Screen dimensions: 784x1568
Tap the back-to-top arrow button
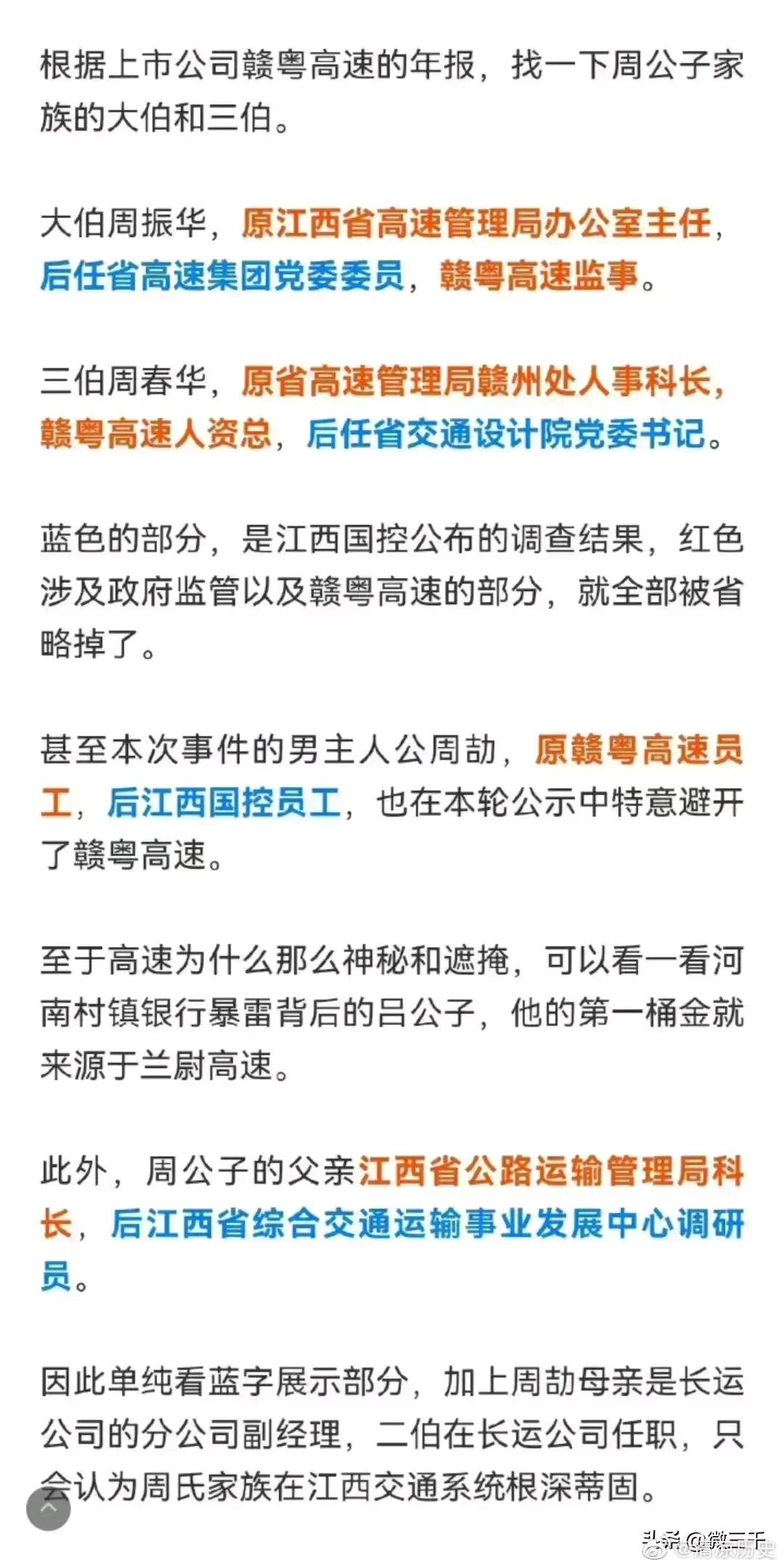(49, 1508)
